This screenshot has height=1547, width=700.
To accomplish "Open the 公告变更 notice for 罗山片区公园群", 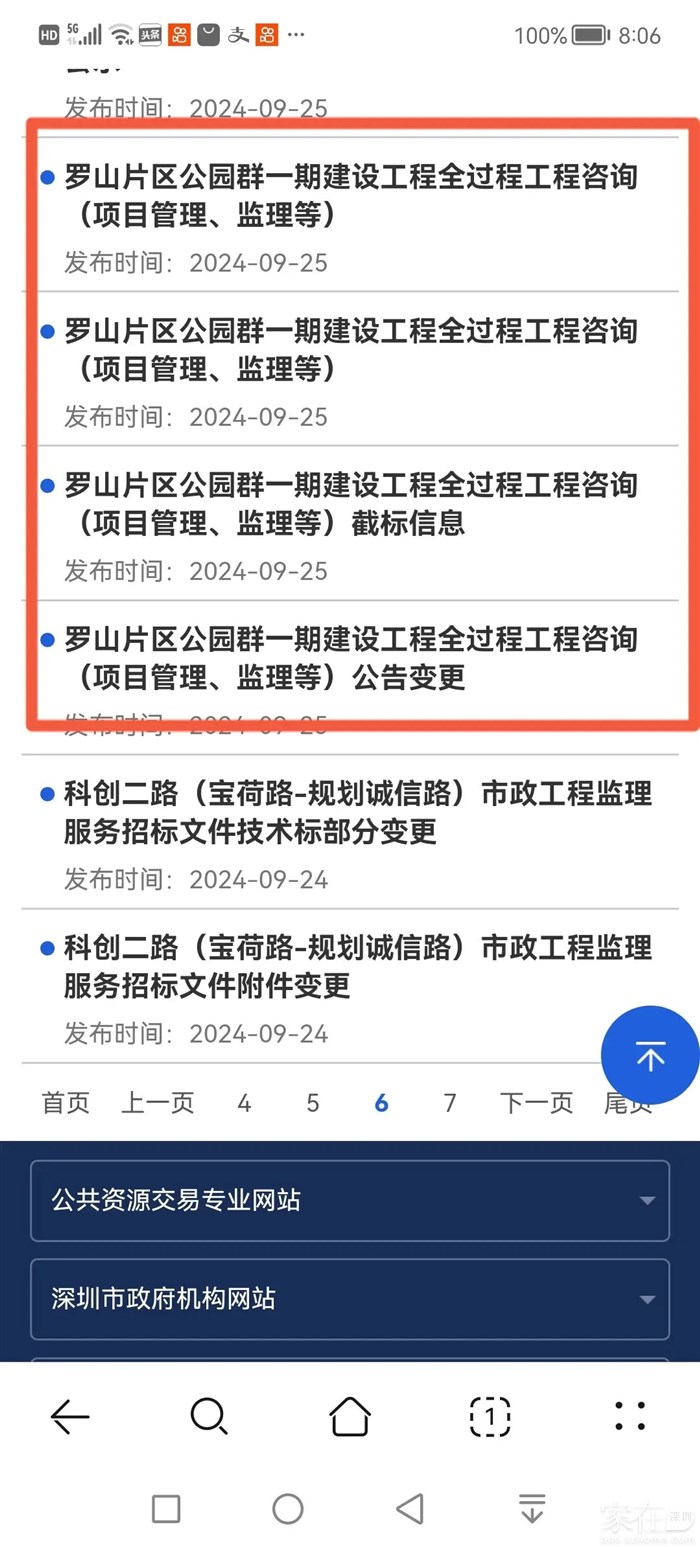I will coord(350,657).
